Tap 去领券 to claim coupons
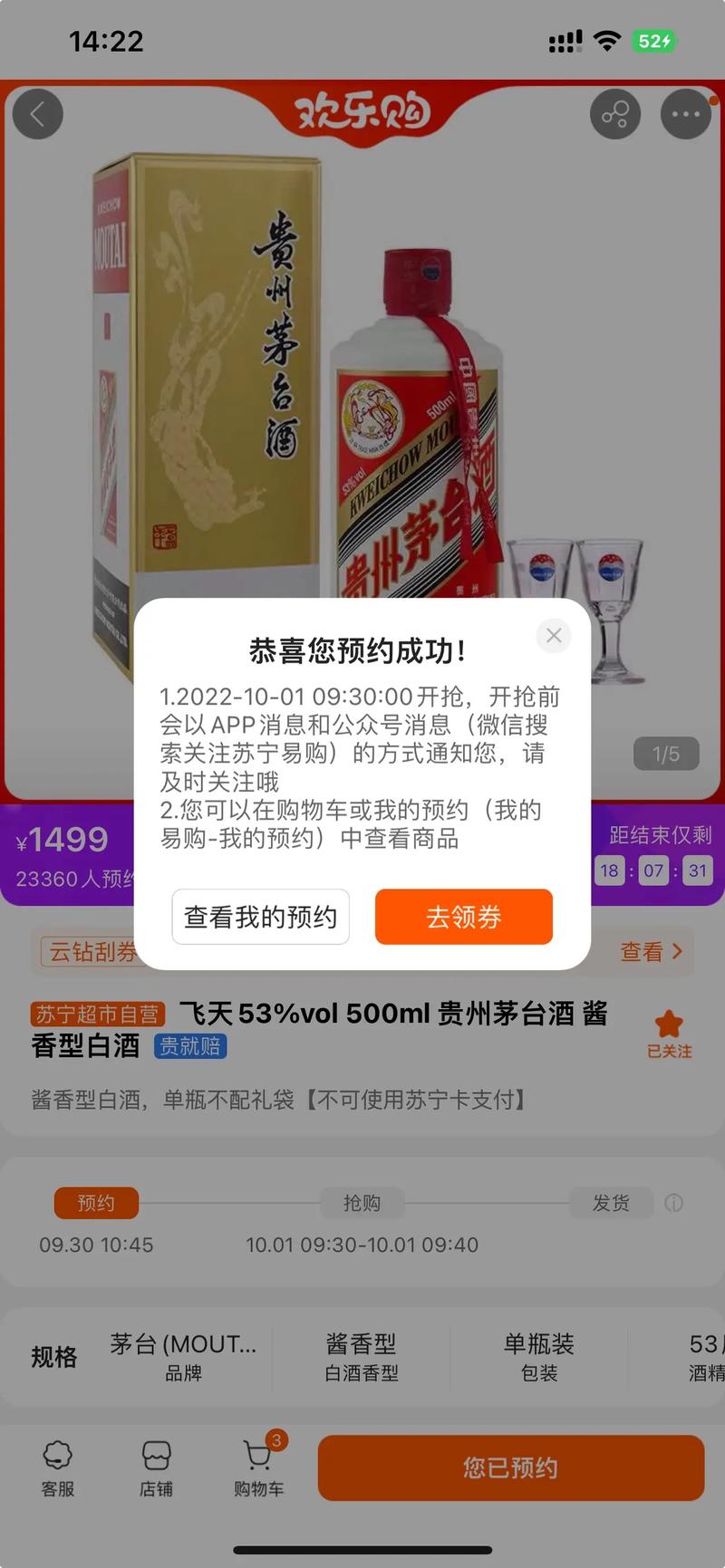725x1568 pixels. [463, 917]
